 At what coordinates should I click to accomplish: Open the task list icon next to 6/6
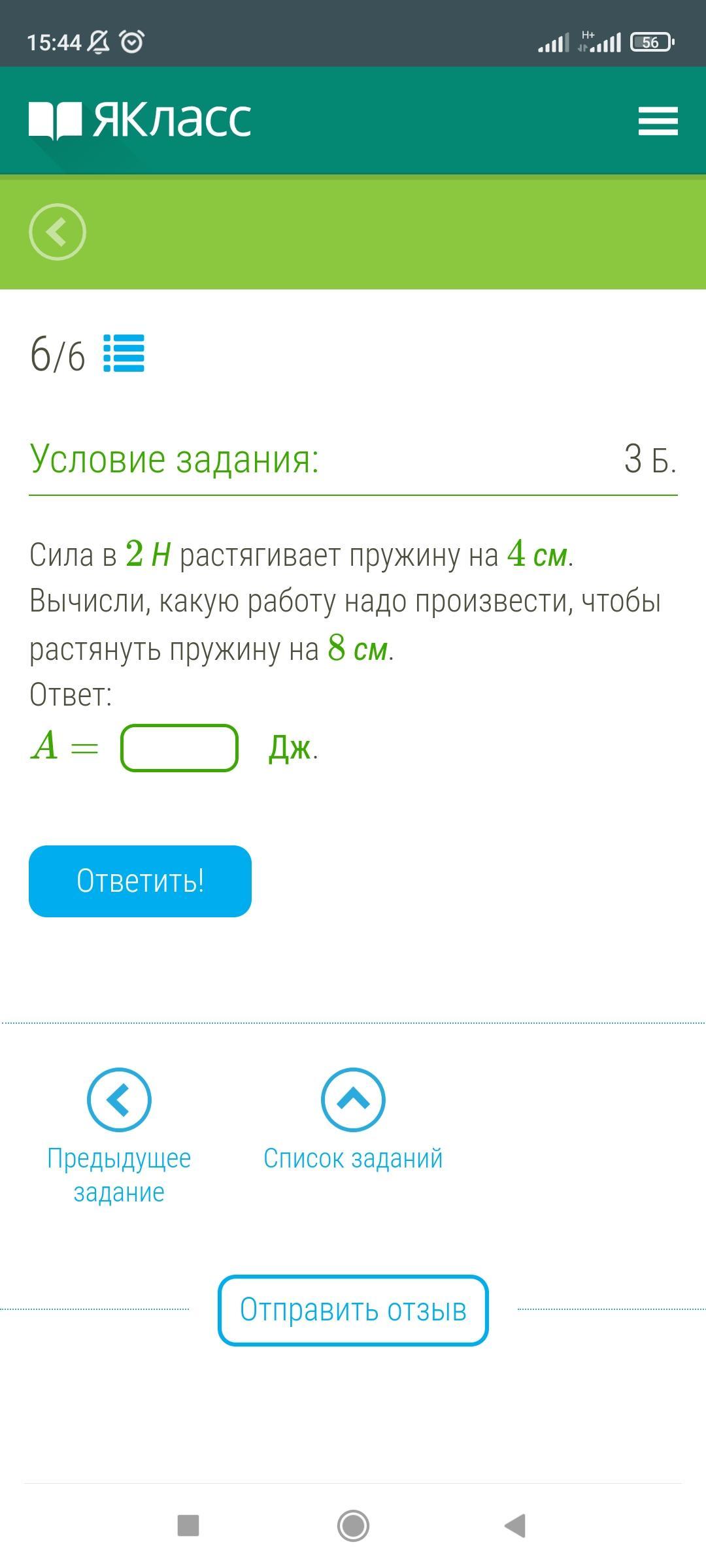(124, 353)
